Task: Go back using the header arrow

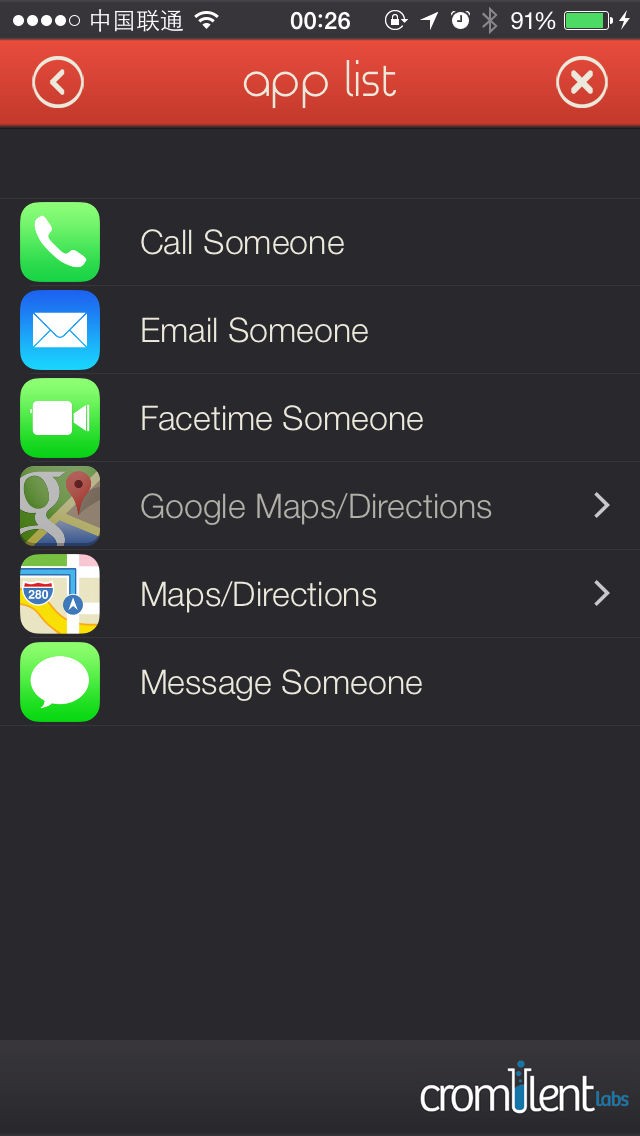Action: 58,82
